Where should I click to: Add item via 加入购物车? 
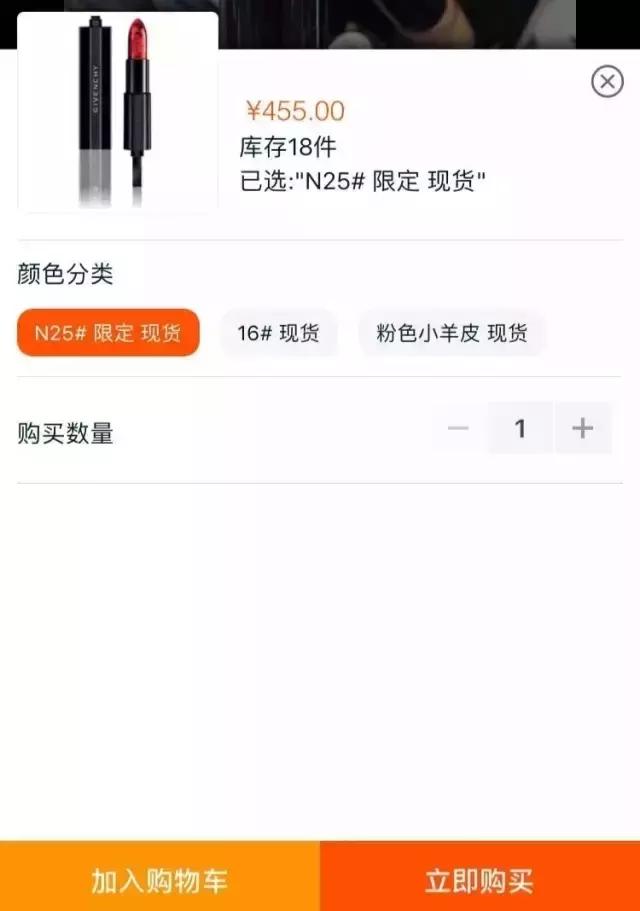160,880
